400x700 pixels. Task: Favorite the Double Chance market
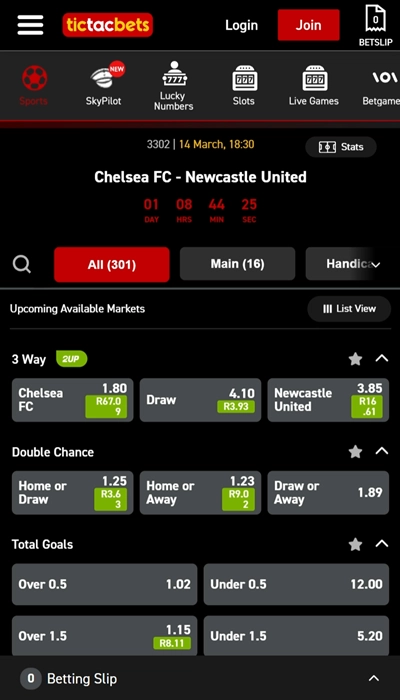pos(355,452)
